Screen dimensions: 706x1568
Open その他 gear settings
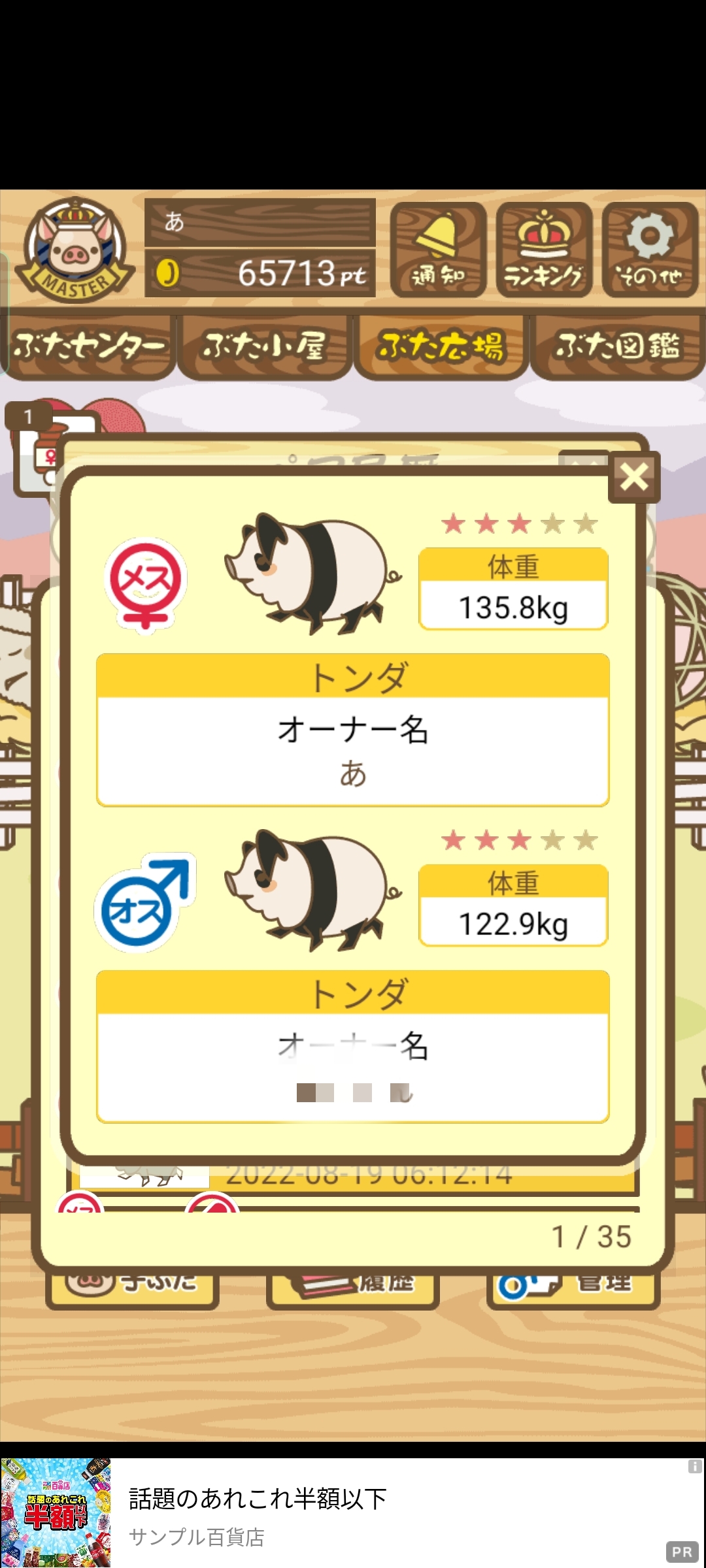coord(650,250)
